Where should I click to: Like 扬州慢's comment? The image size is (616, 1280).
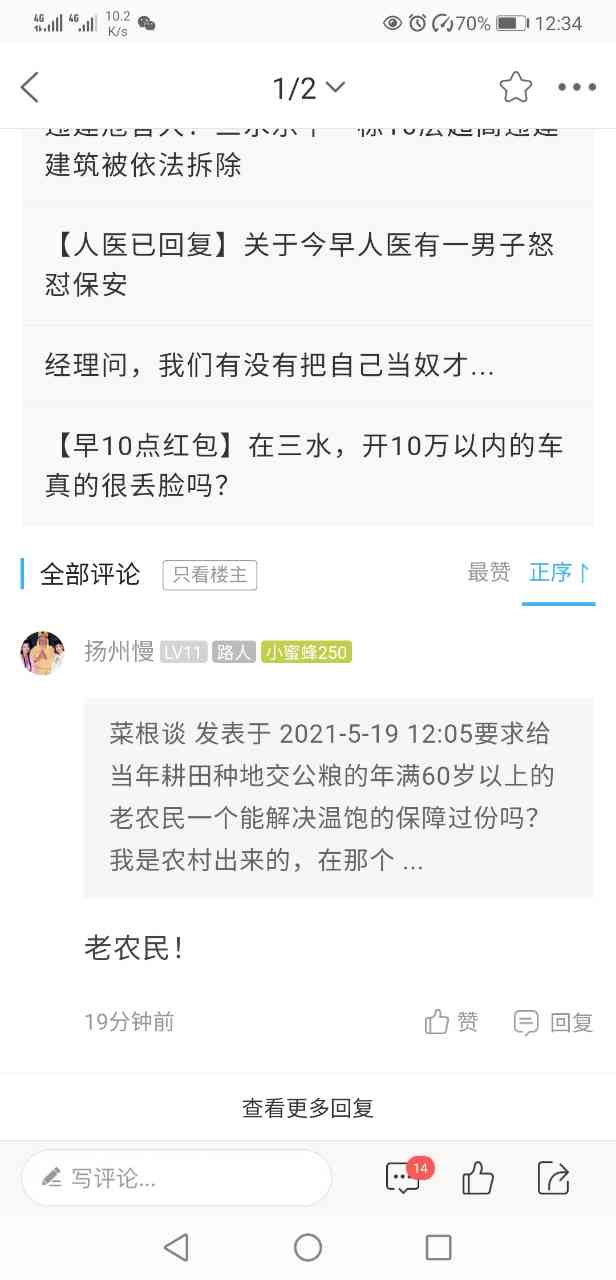451,1022
